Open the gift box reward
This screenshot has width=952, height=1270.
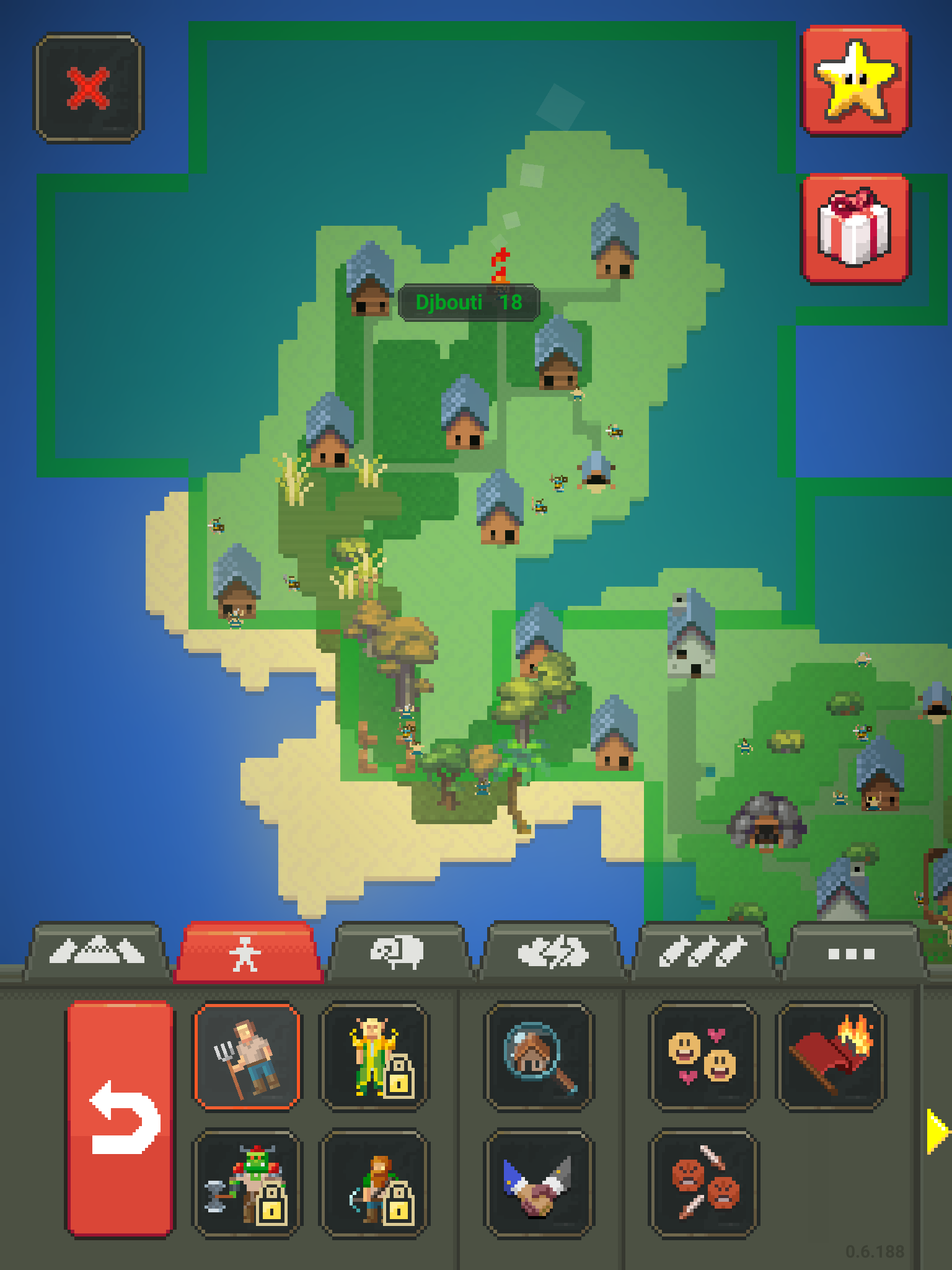pos(855,228)
